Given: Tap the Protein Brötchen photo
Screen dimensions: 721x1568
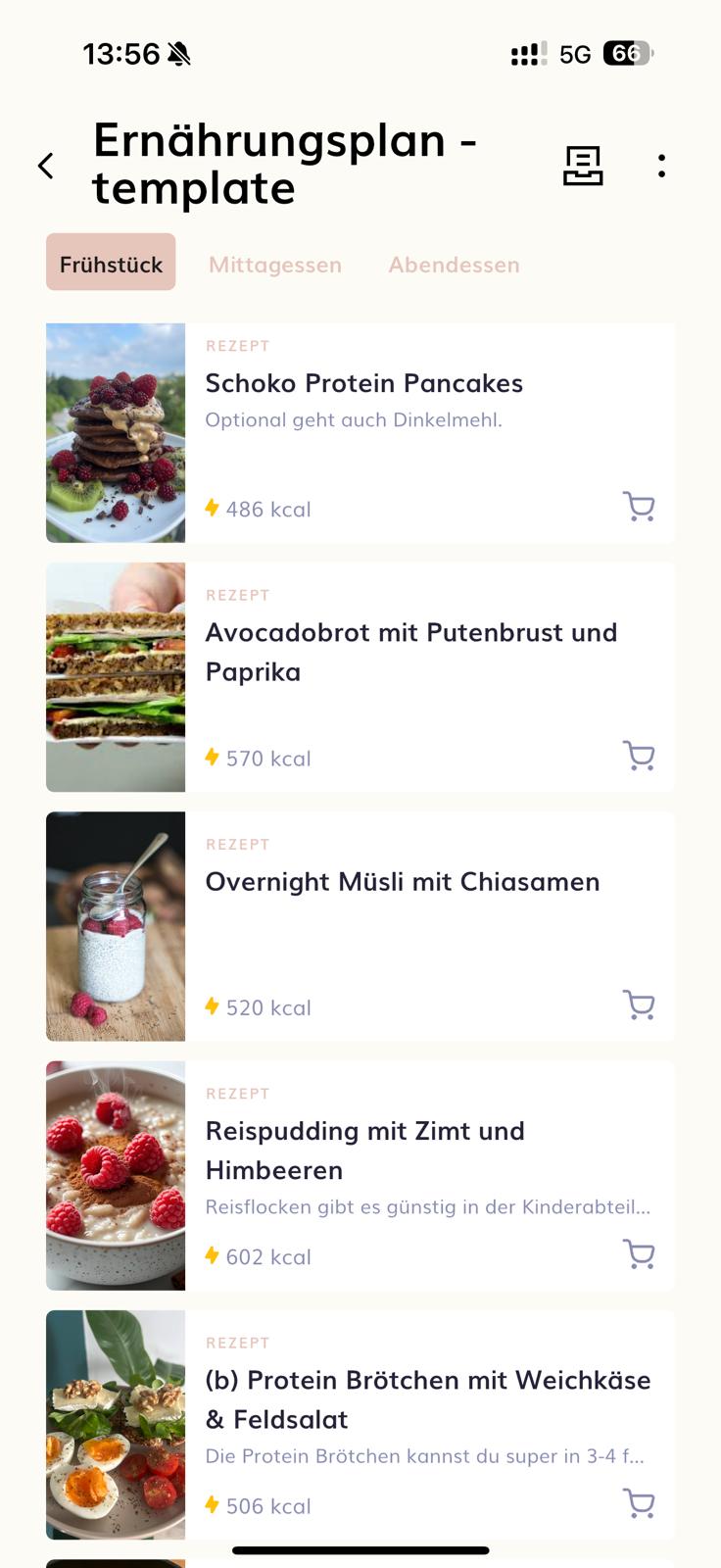Looking at the screenshot, I should click(x=115, y=1425).
